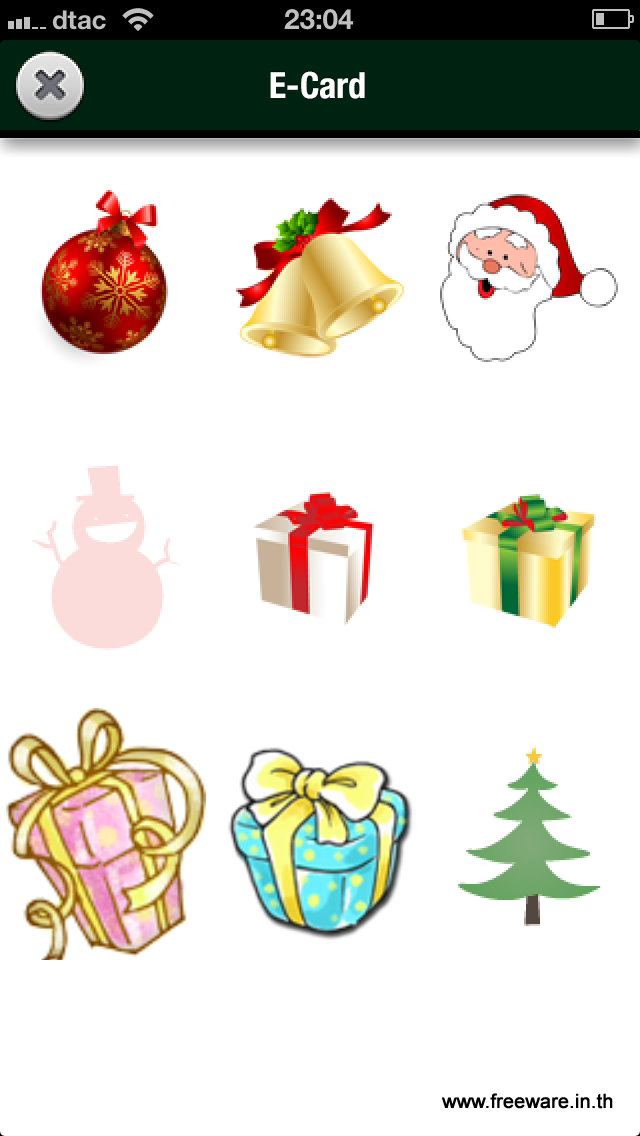Select the pink gift with gold ribbon
Screen dimensions: 640x1136
click(106, 835)
